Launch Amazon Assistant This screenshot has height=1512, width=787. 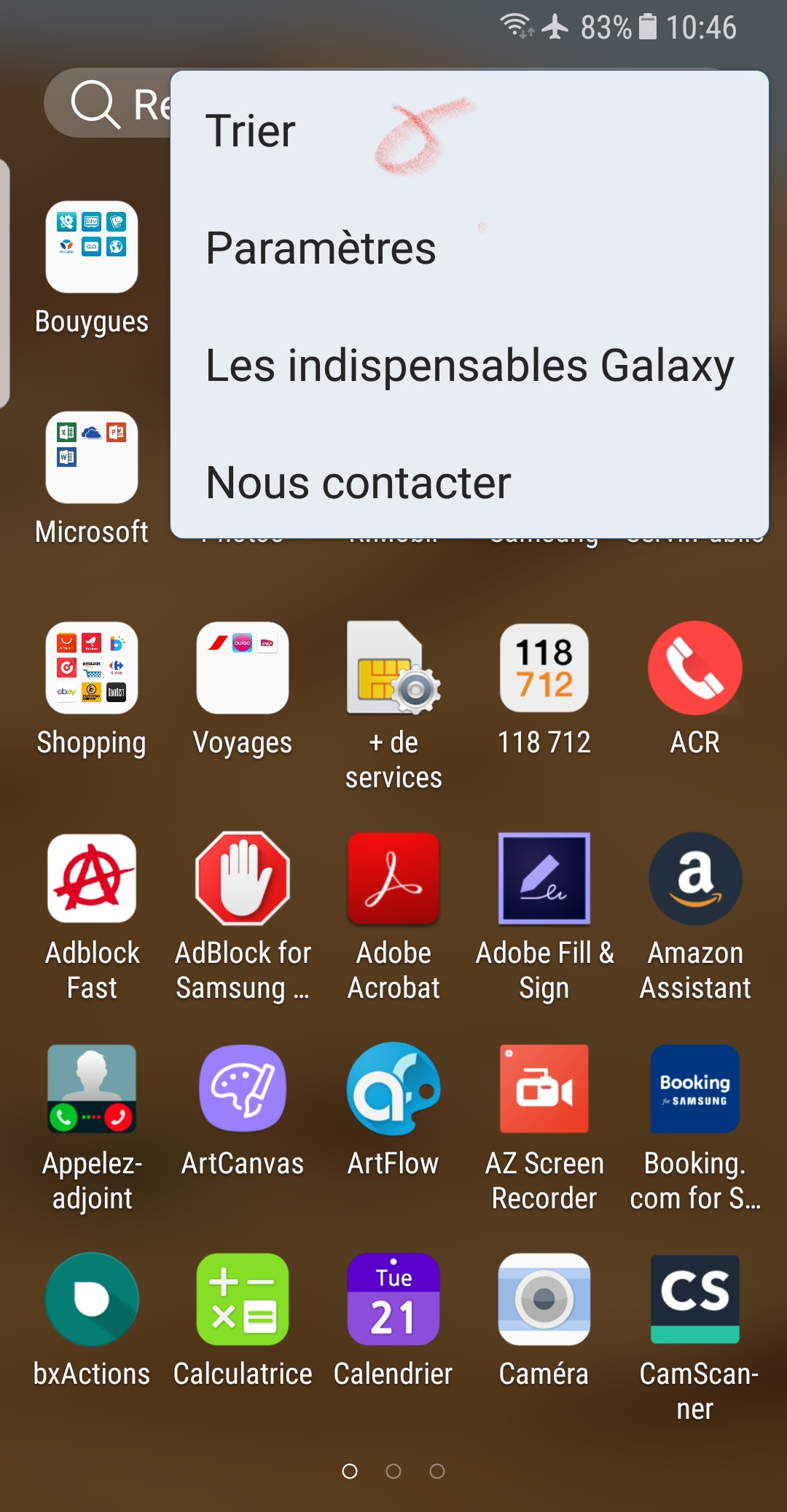[695, 878]
